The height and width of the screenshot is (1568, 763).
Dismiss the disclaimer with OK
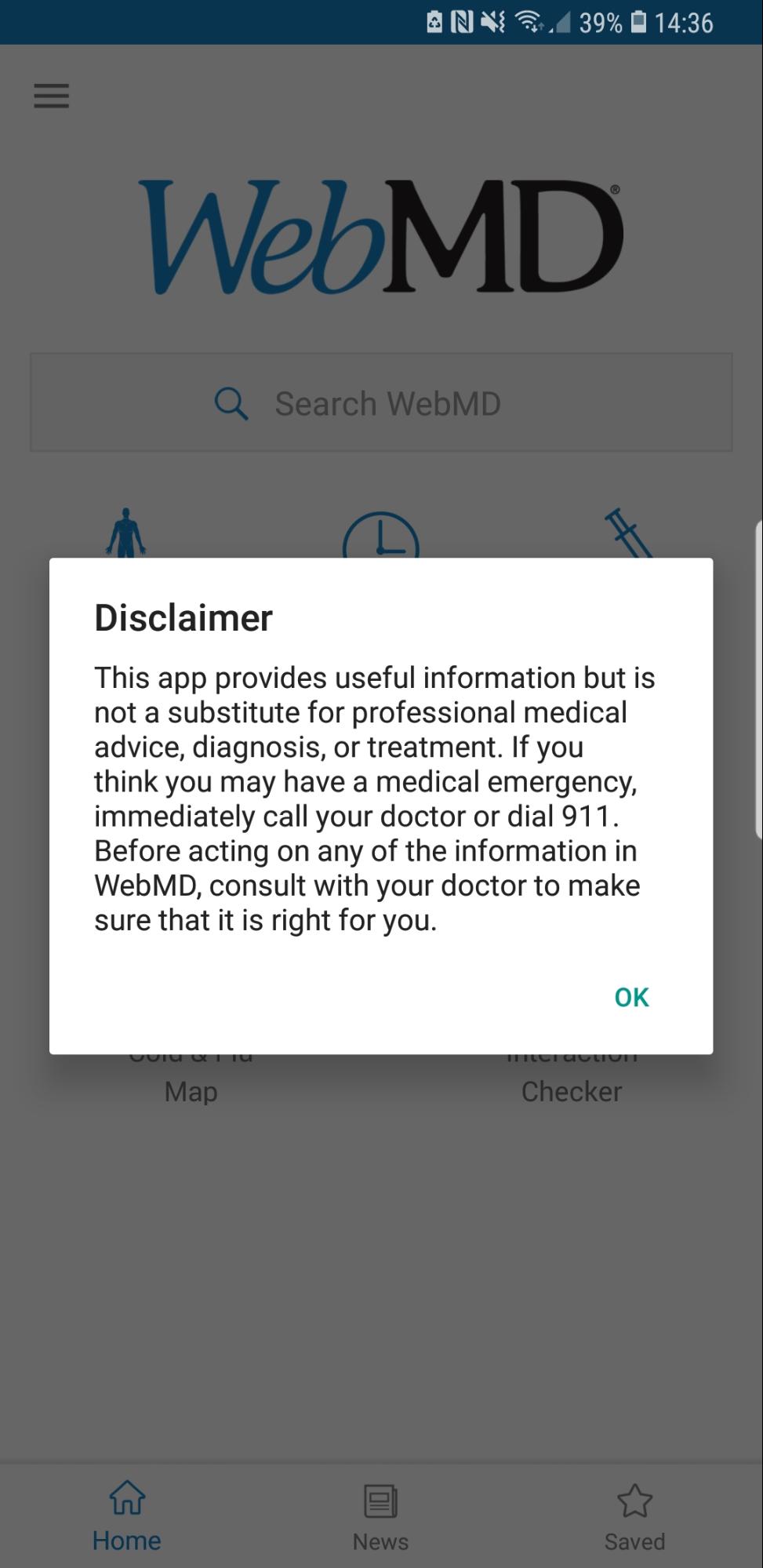point(631,997)
